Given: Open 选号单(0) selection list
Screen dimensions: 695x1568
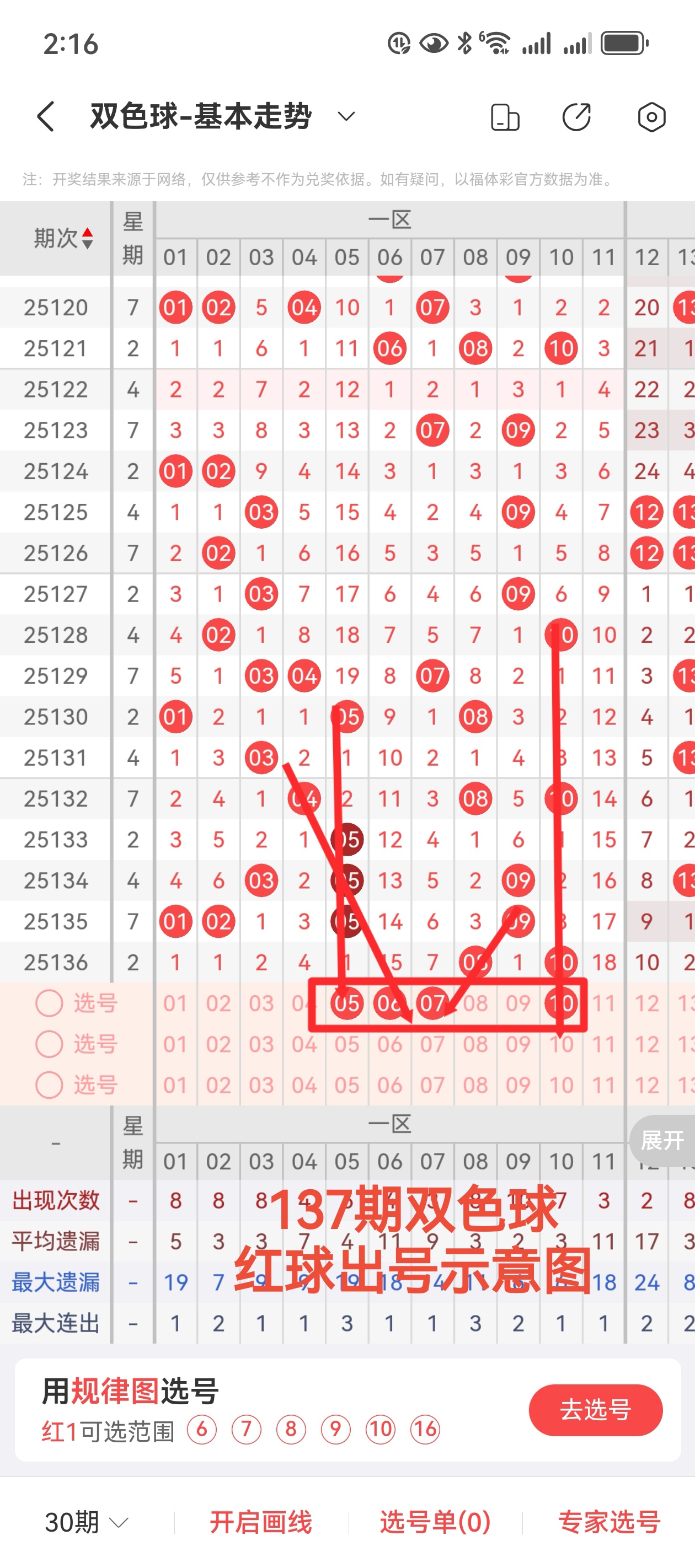Looking at the screenshot, I should [435, 1522].
